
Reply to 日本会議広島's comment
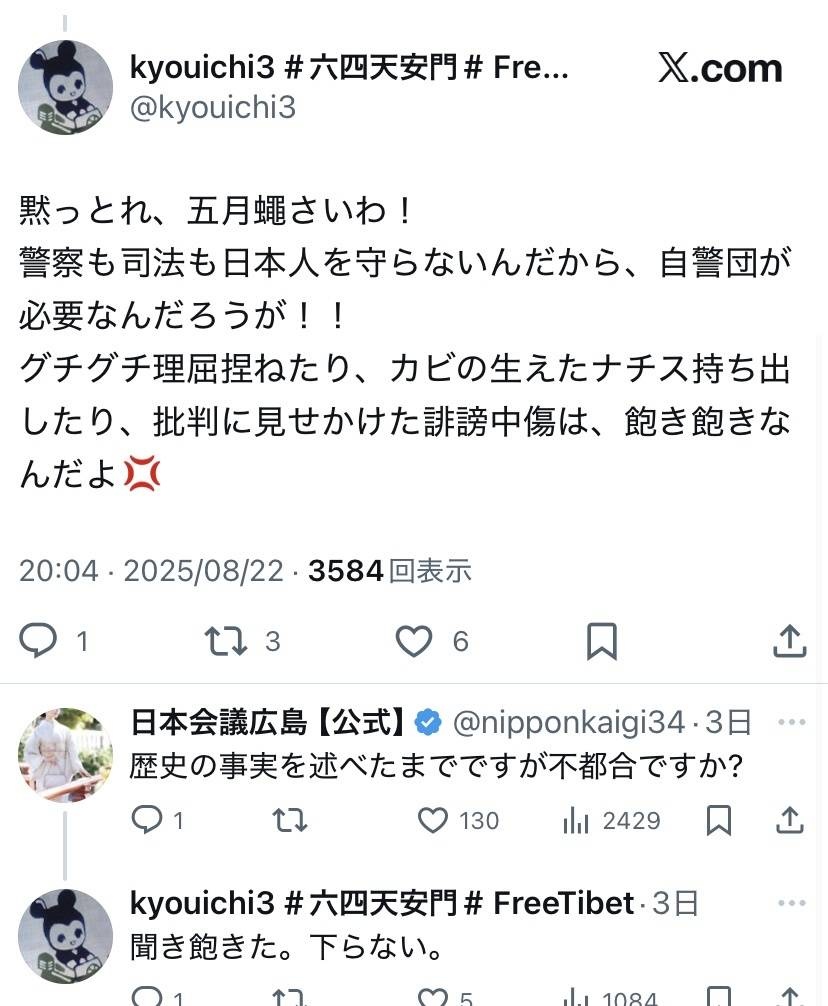147,821
